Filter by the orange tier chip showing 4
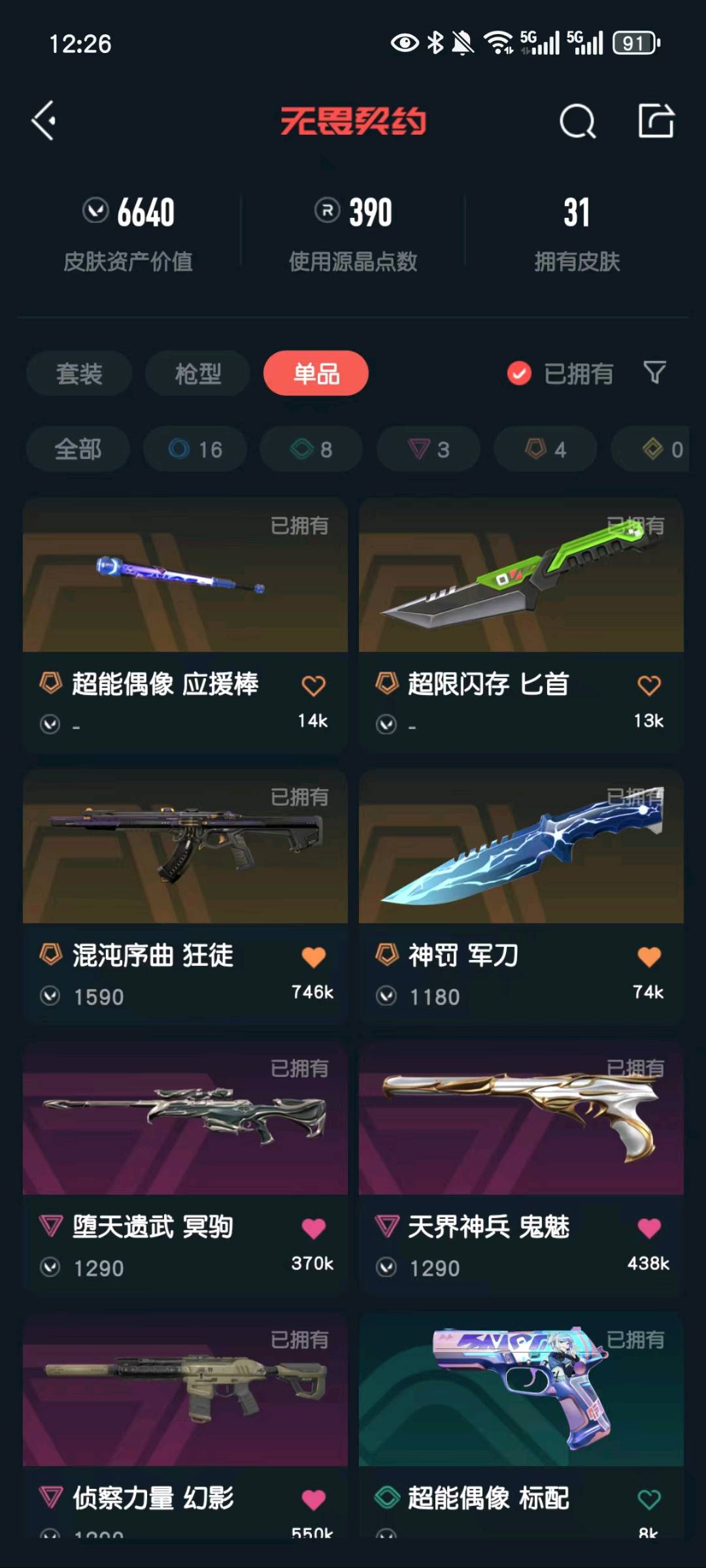The image size is (706, 1568). pyautogui.click(x=545, y=449)
